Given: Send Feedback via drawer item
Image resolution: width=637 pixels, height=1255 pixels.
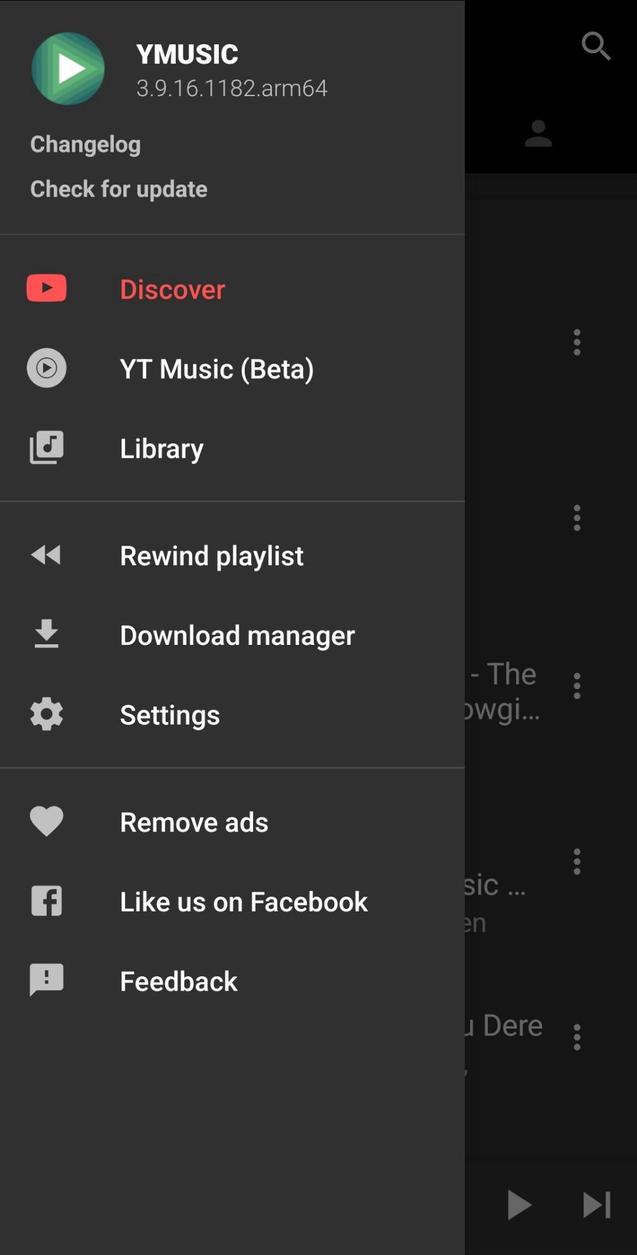Looking at the screenshot, I should pos(178,982).
